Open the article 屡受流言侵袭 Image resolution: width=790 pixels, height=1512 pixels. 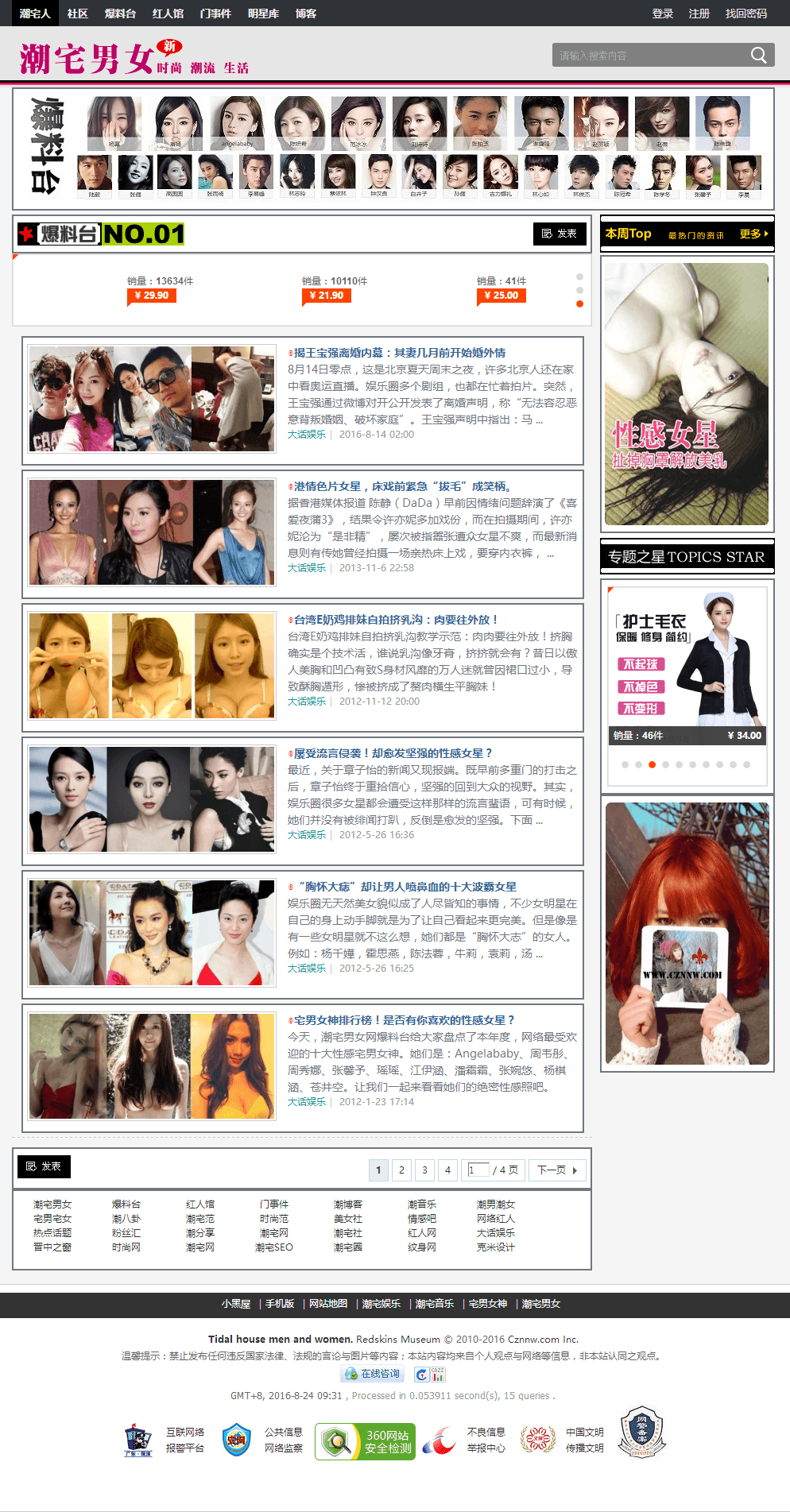(x=393, y=753)
